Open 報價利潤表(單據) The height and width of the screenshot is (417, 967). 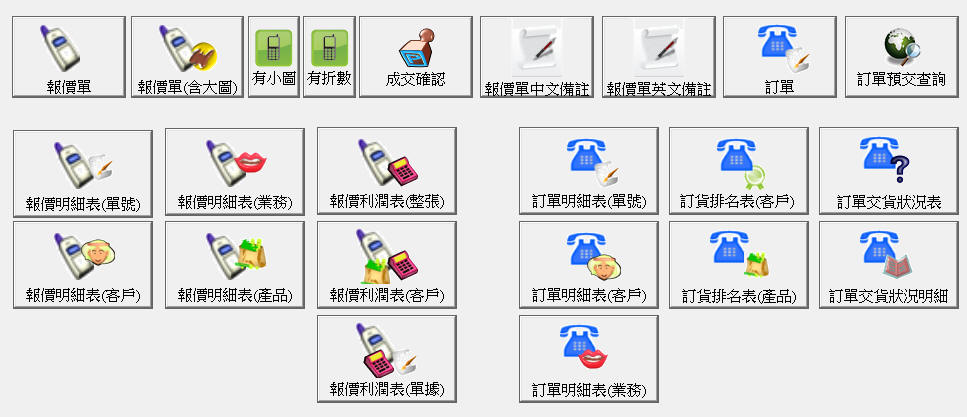pyautogui.click(x=386, y=358)
